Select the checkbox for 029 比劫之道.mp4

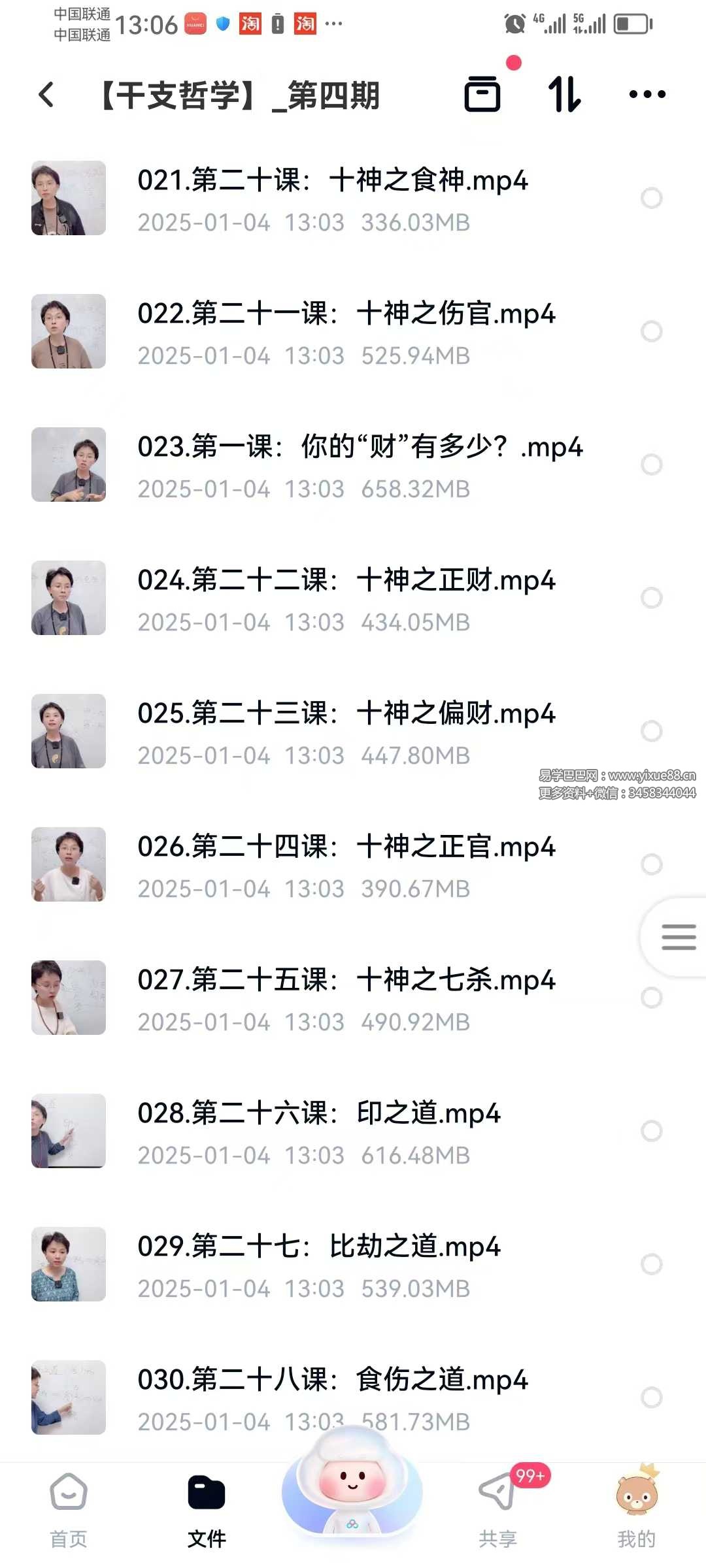(652, 1264)
